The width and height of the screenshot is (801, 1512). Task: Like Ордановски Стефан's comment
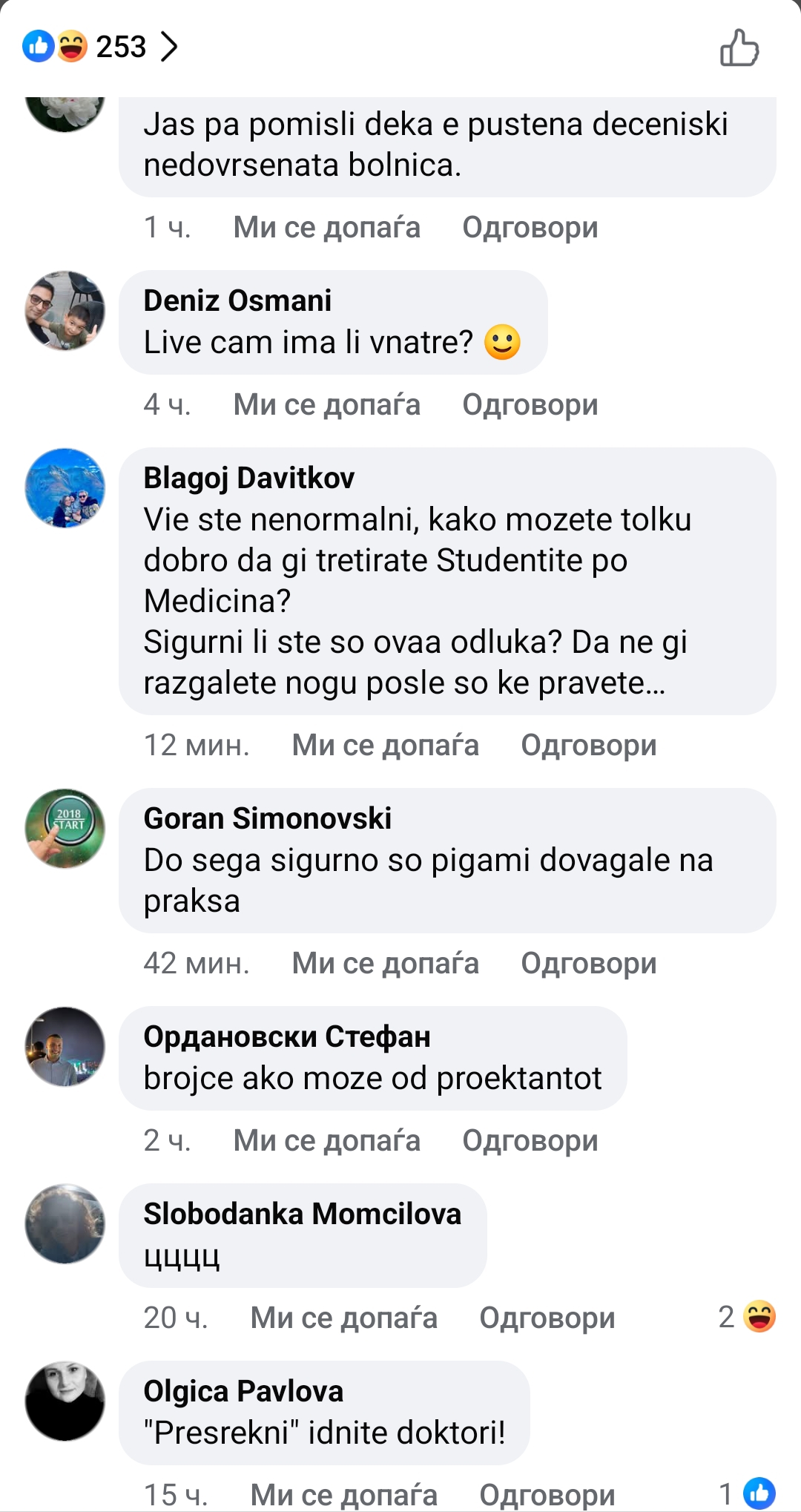tap(326, 1140)
